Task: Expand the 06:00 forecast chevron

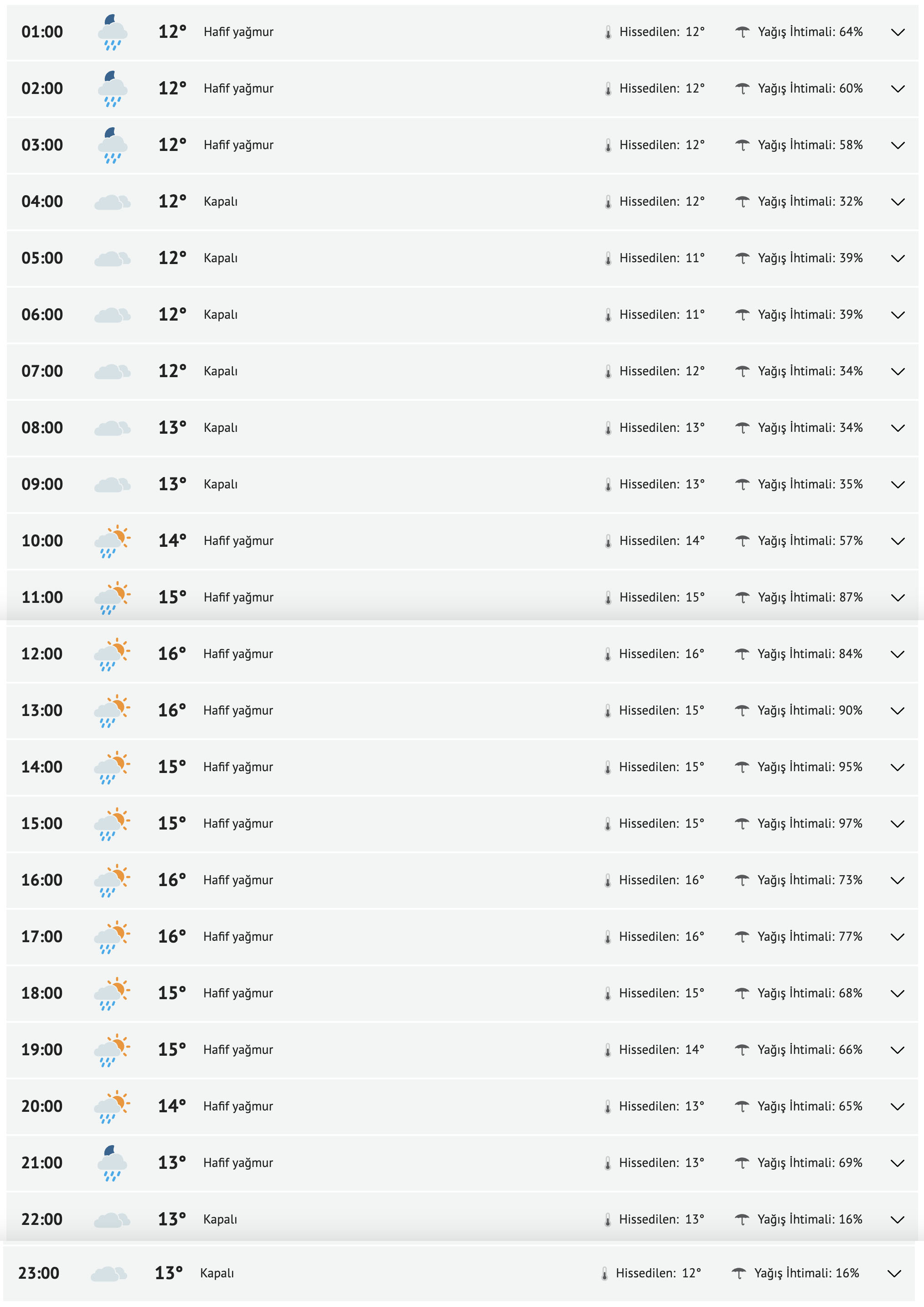Action: pos(897,315)
